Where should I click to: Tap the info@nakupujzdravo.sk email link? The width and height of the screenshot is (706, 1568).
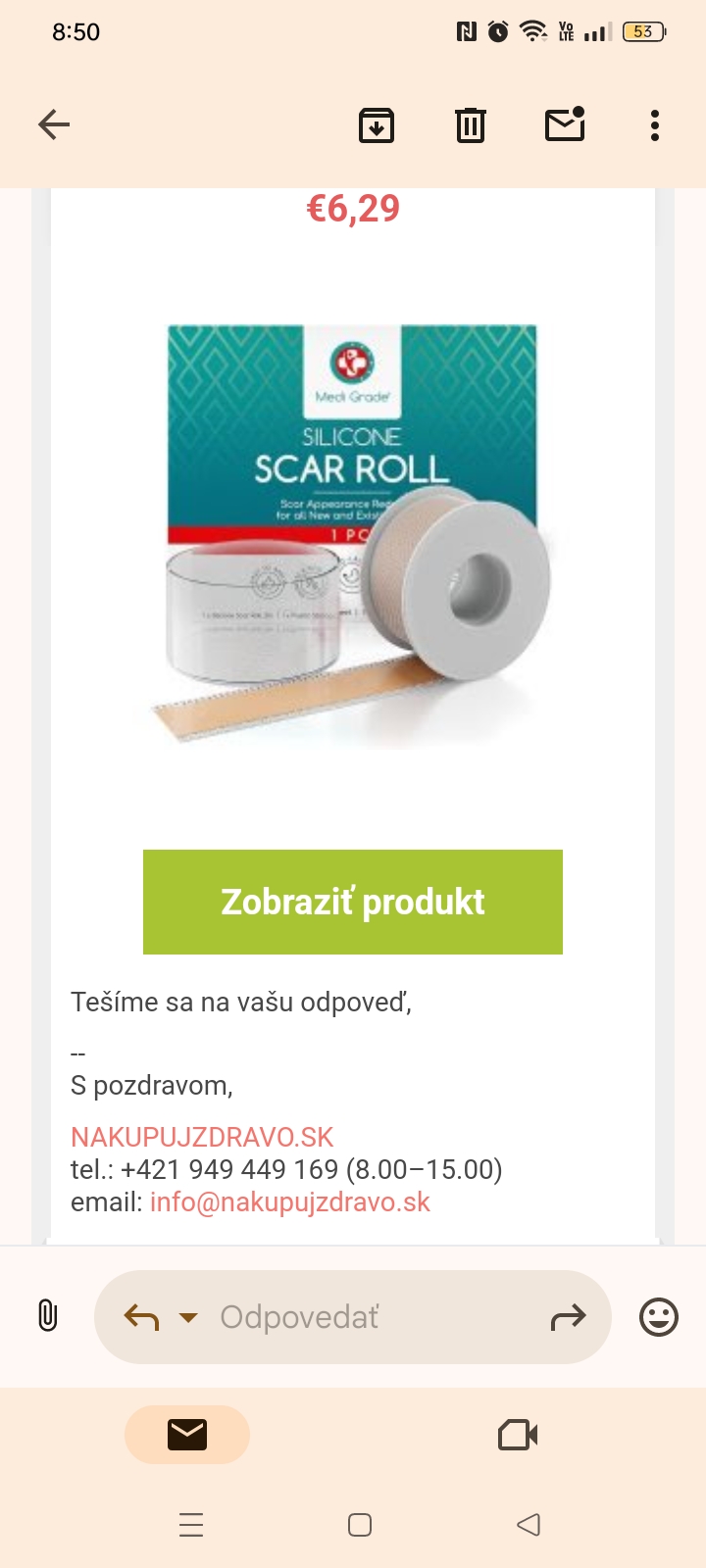point(290,1202)
